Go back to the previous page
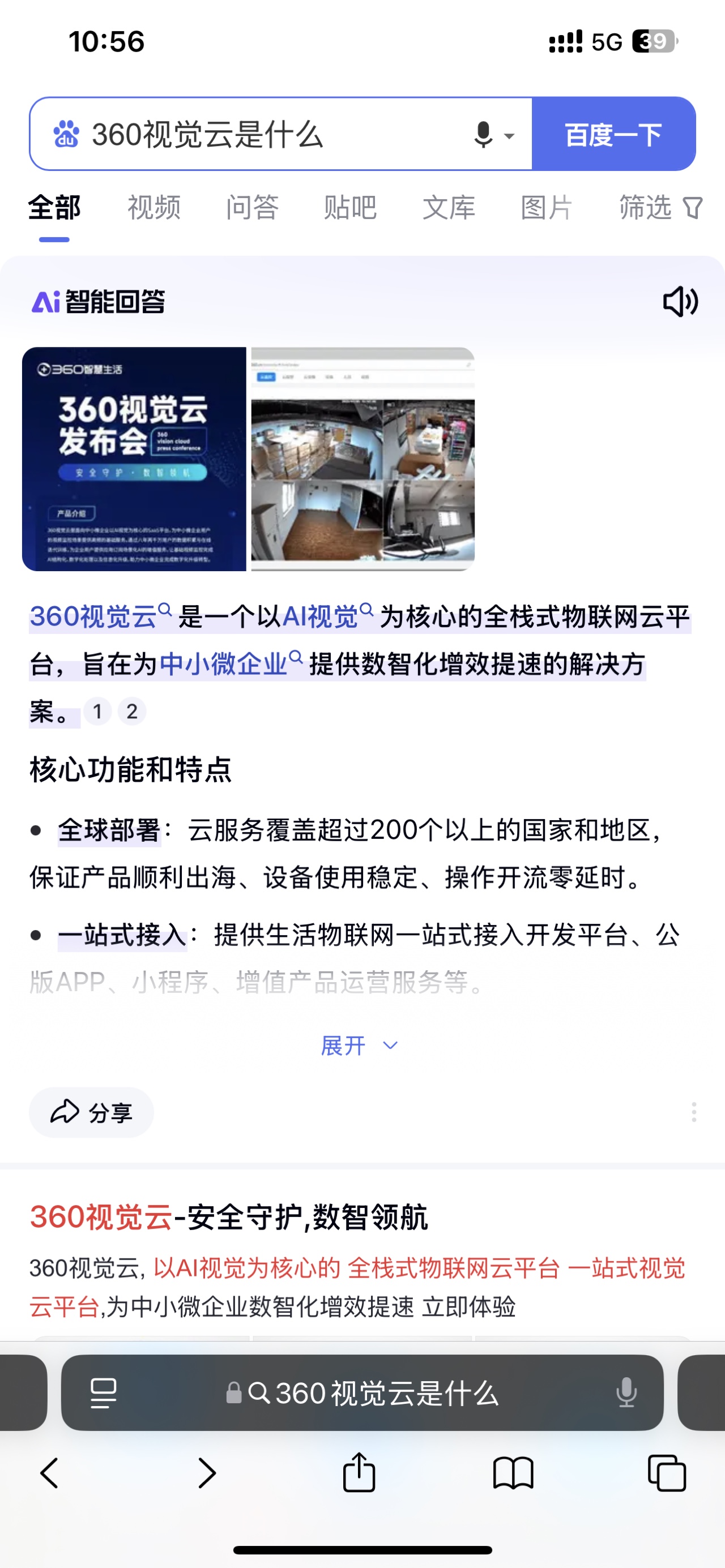Screen dimensions: 725x1568 point(49,1473)
